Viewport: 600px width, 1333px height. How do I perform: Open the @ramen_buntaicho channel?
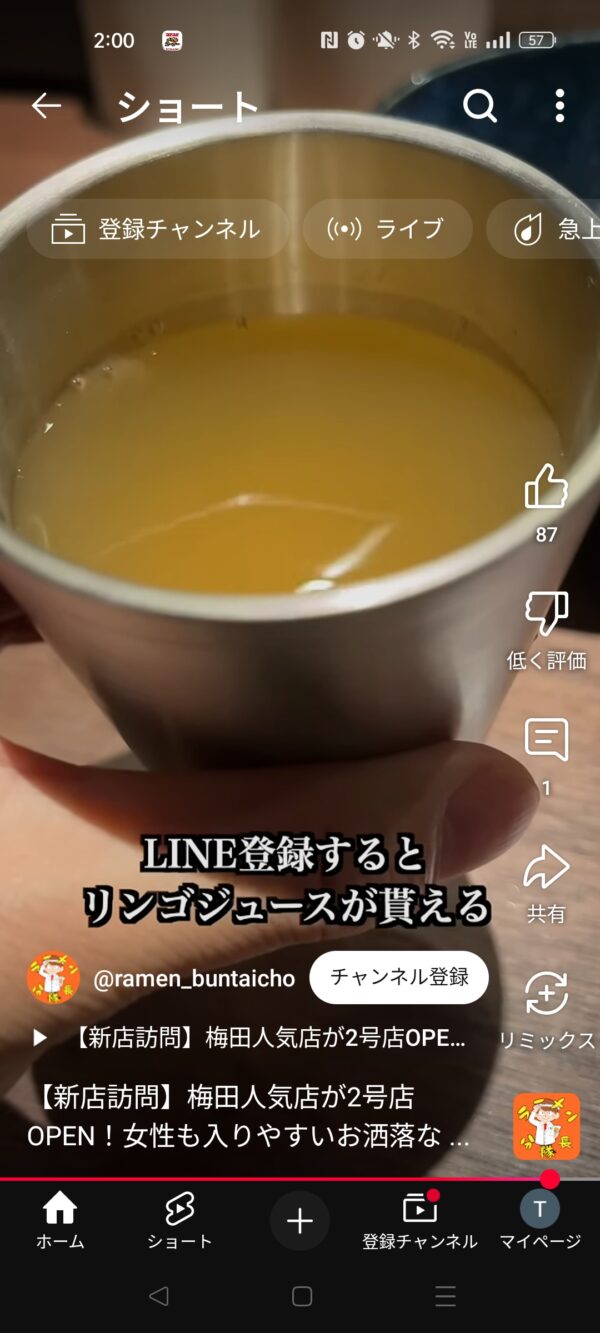pos(194,978)
